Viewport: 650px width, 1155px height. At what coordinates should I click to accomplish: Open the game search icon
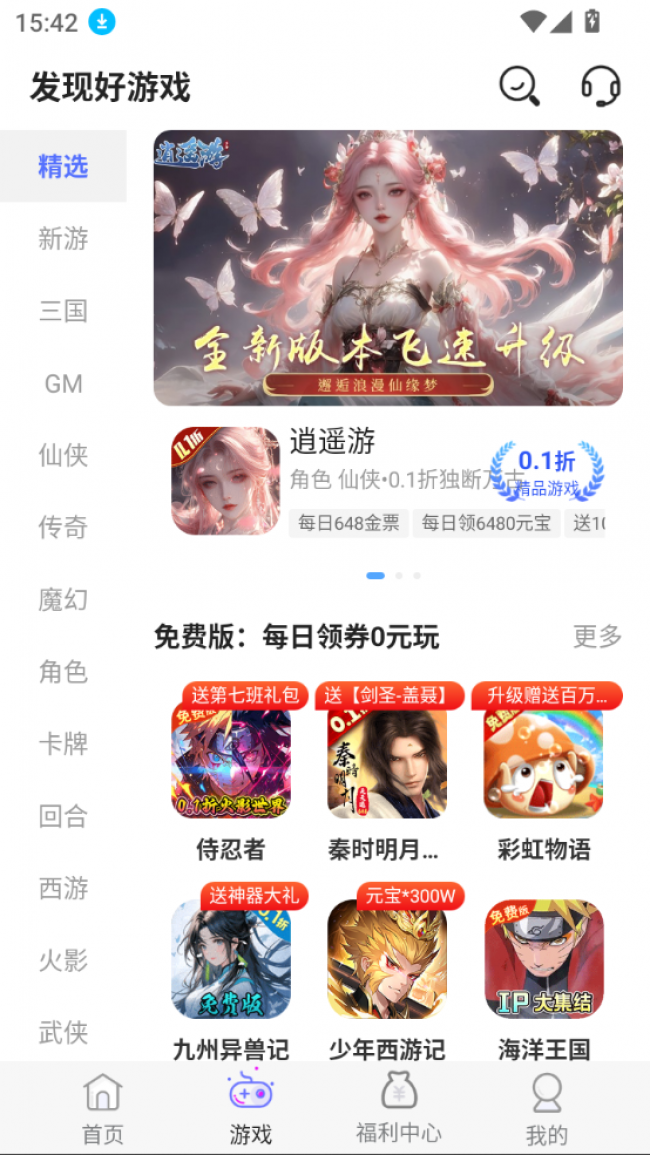point(519,86)
